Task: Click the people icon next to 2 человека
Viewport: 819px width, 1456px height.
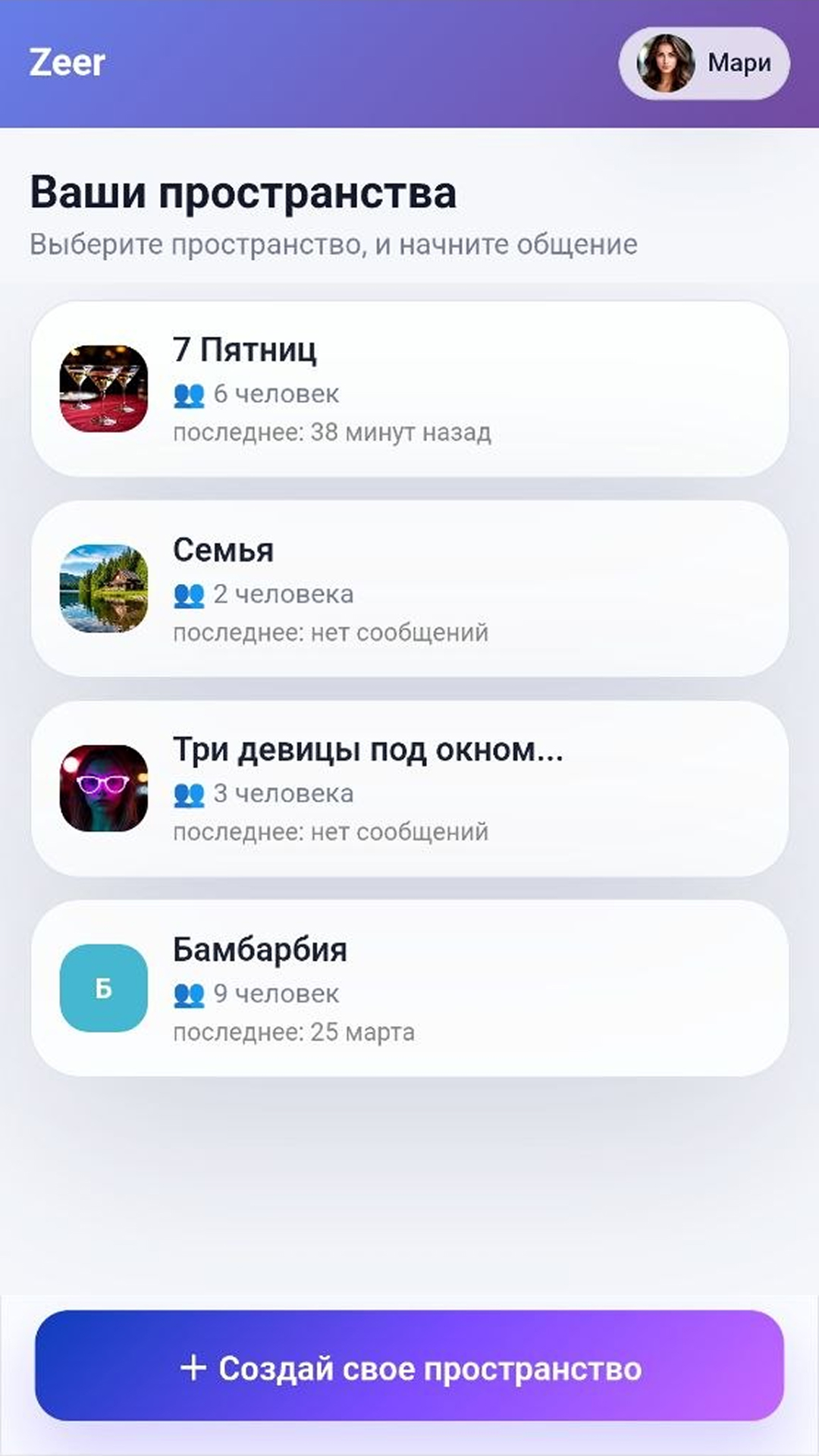Action: (x=190, y=595)
